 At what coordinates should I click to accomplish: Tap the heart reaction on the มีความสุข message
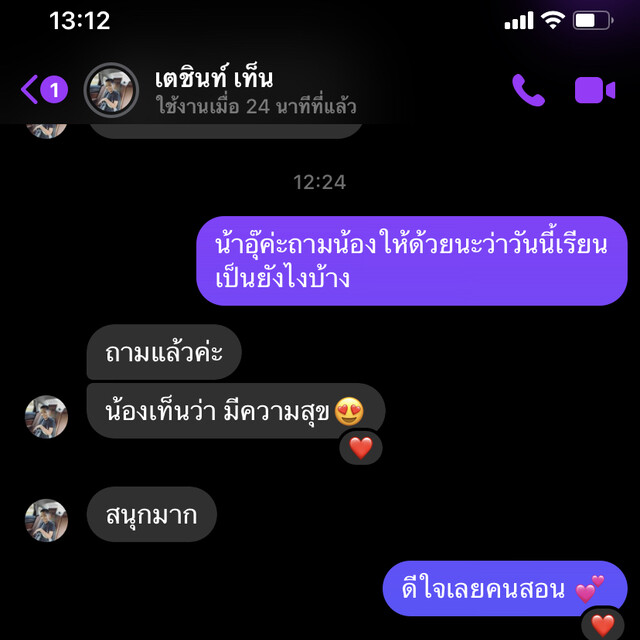tap(360, 448)
